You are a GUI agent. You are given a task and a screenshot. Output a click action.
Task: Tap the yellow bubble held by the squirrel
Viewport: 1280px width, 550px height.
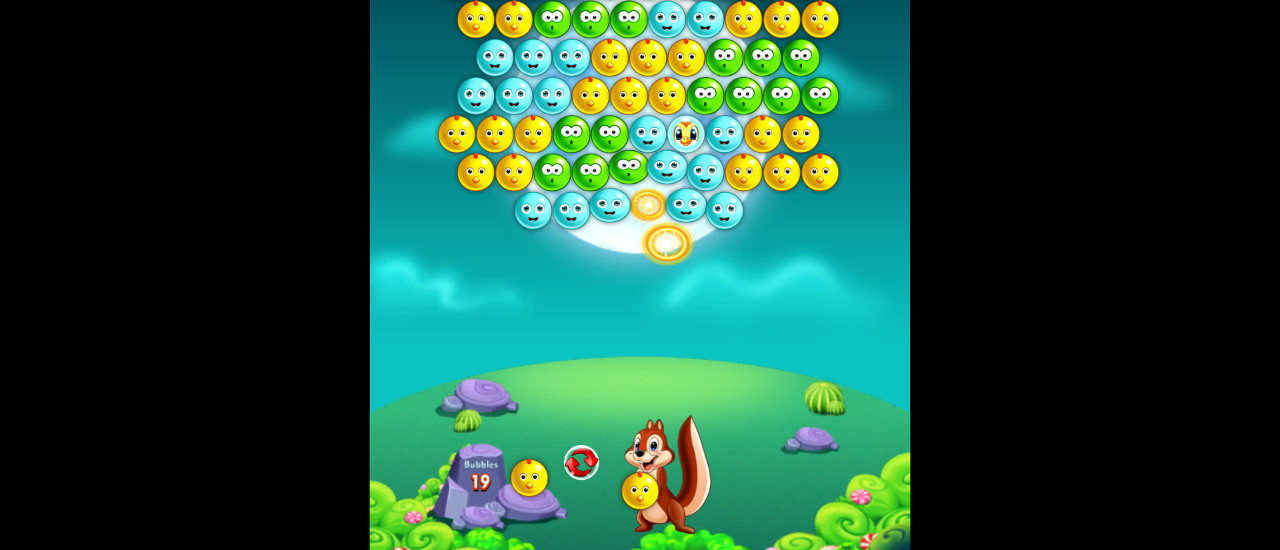tap(640, 490)
